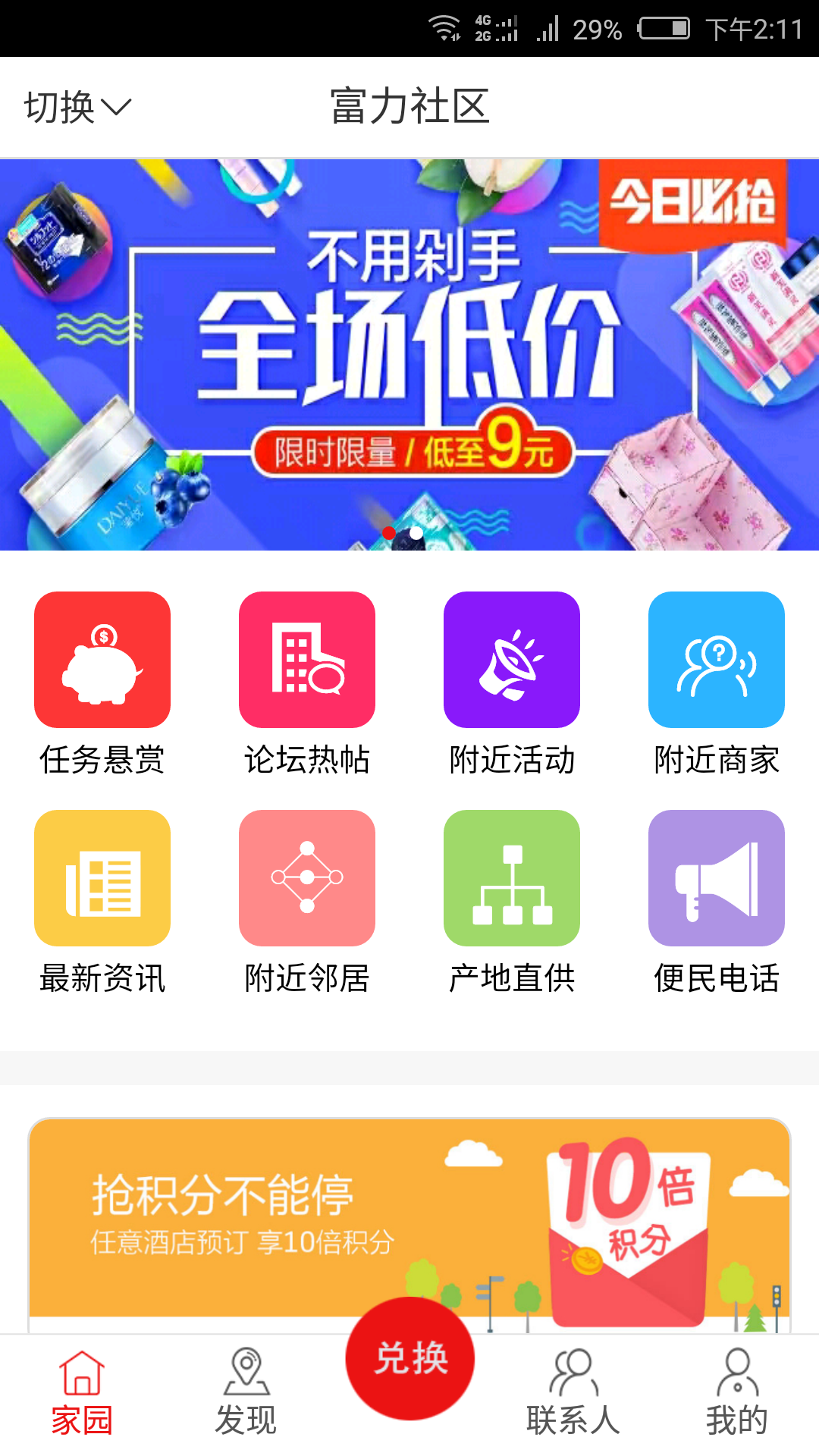Image resolution: width=819 pixels, height=1456 pixels.
Task: Switch to the 发现 tab
Action: (x=246, y=1394)
